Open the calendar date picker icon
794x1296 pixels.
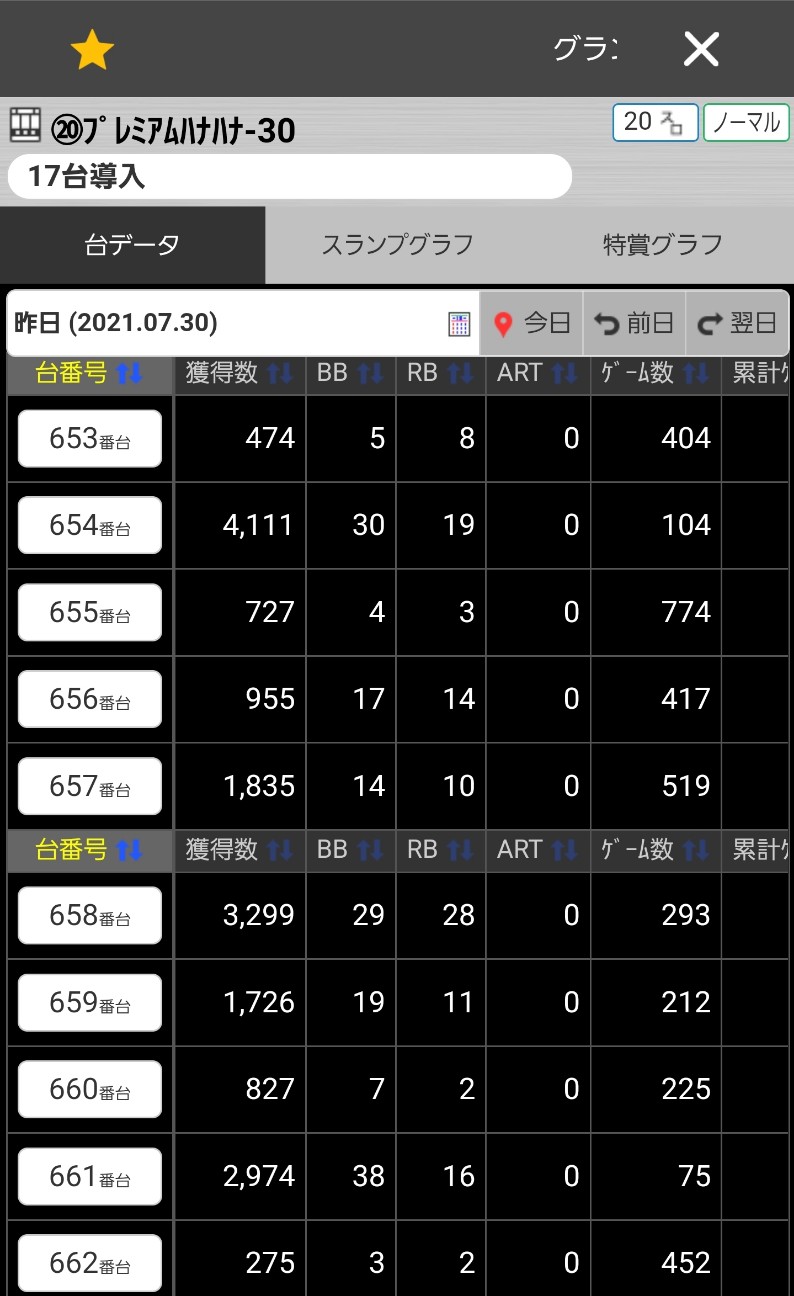458,322
